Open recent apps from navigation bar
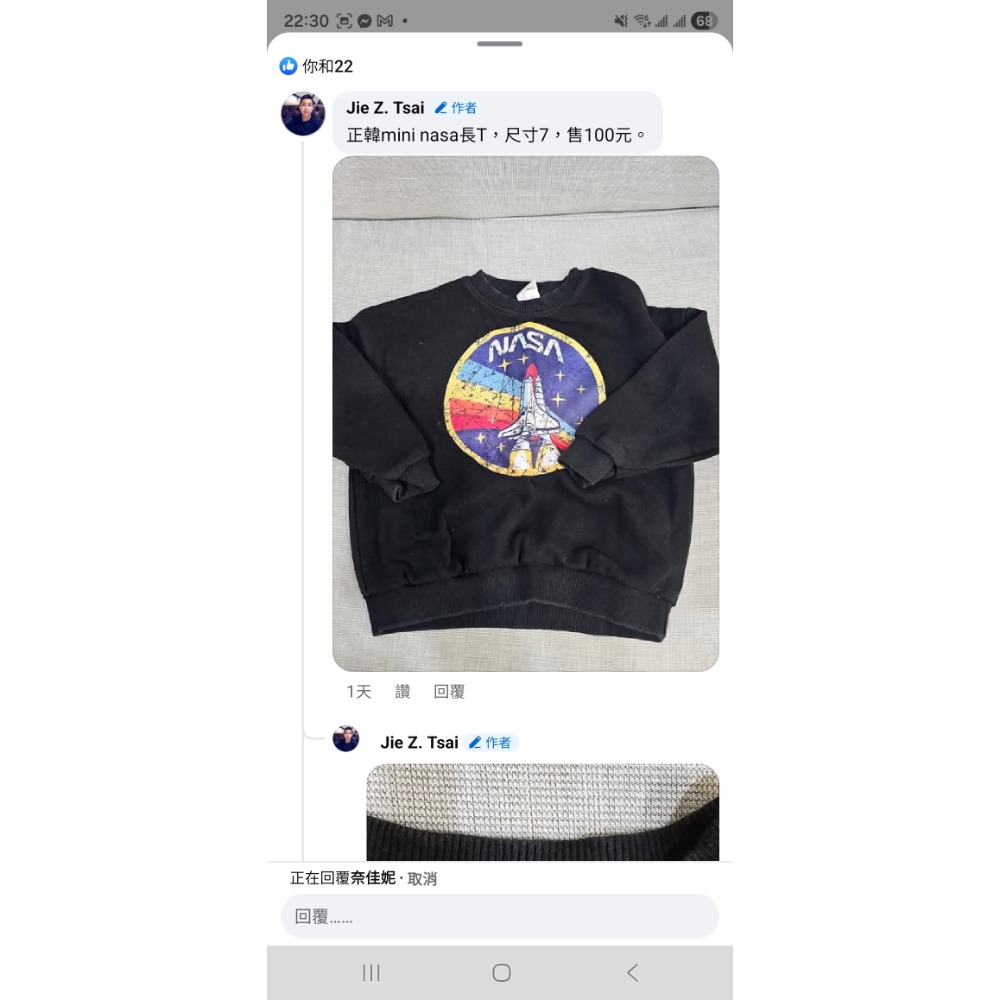The width and height of the screenshot is (1000, 1000). click(371, 973)
